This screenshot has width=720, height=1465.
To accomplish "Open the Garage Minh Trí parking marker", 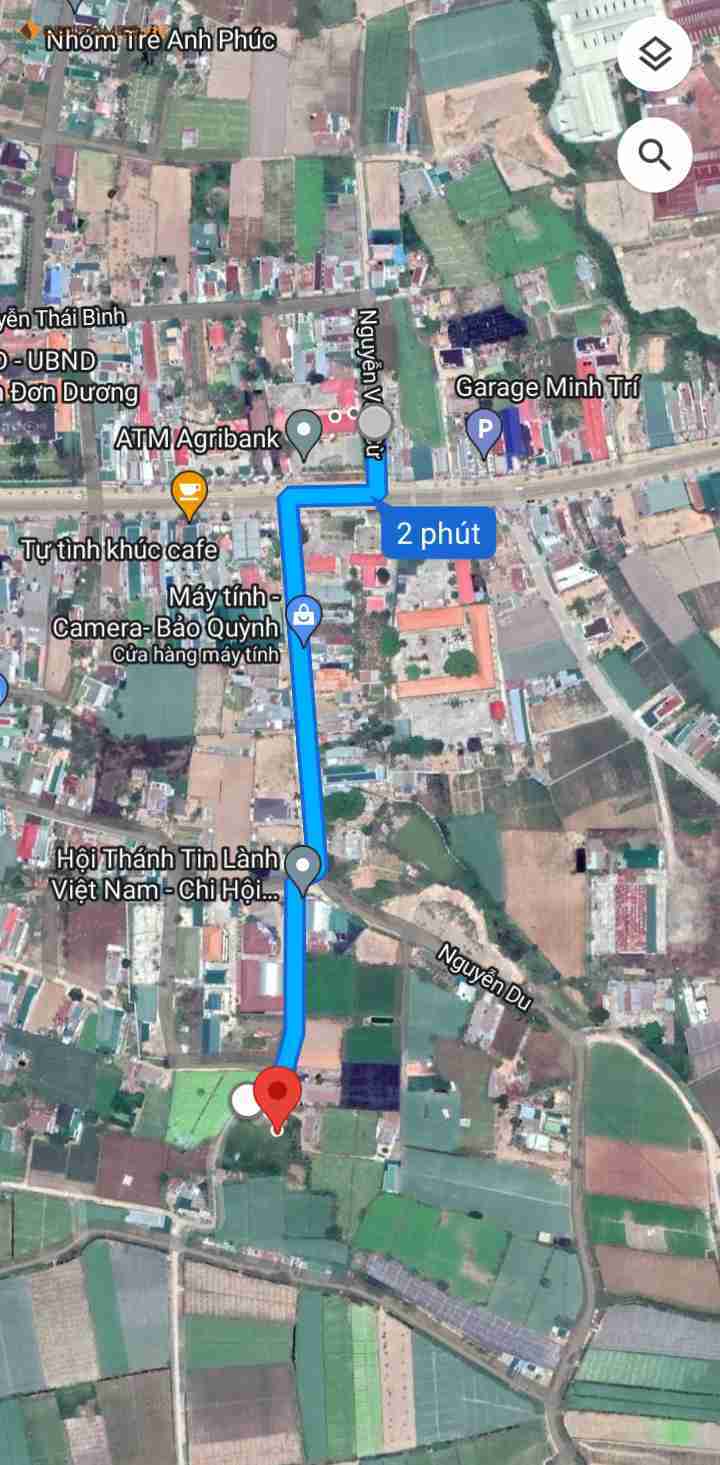I will pos(485,433).
